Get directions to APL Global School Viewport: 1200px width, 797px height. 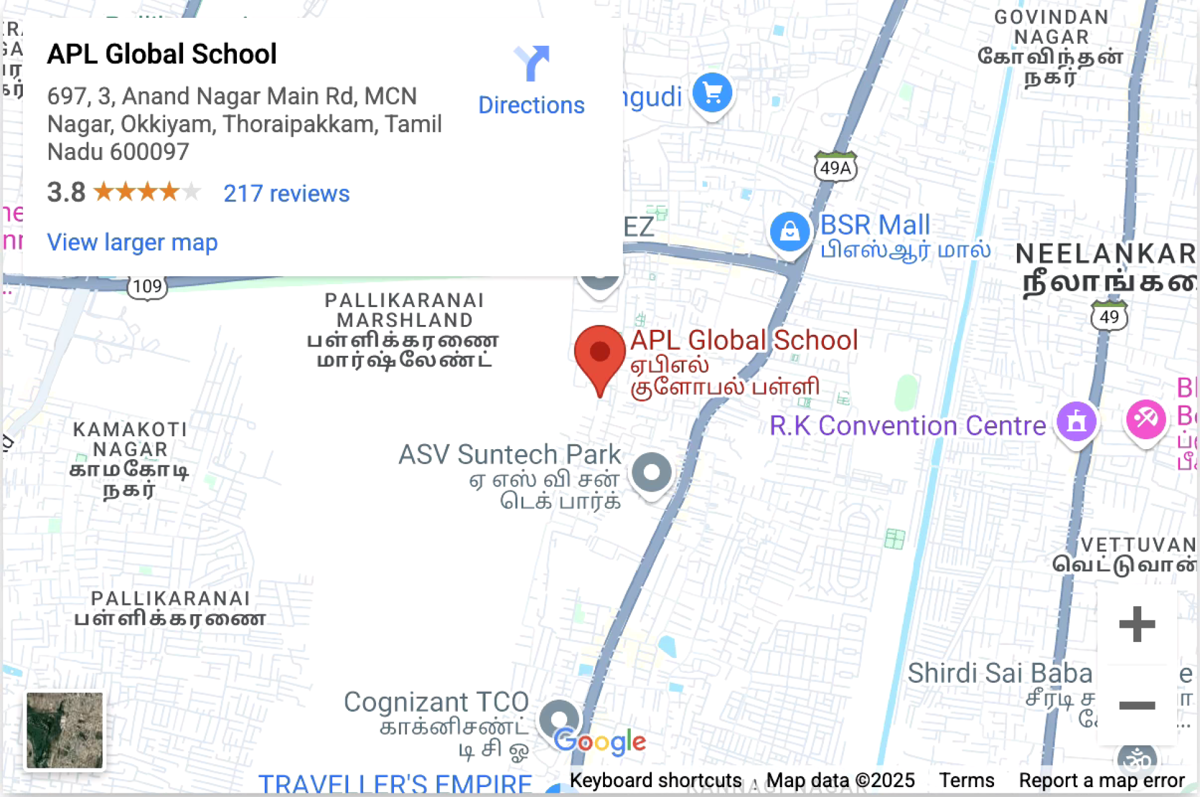[x=531, y=81]
